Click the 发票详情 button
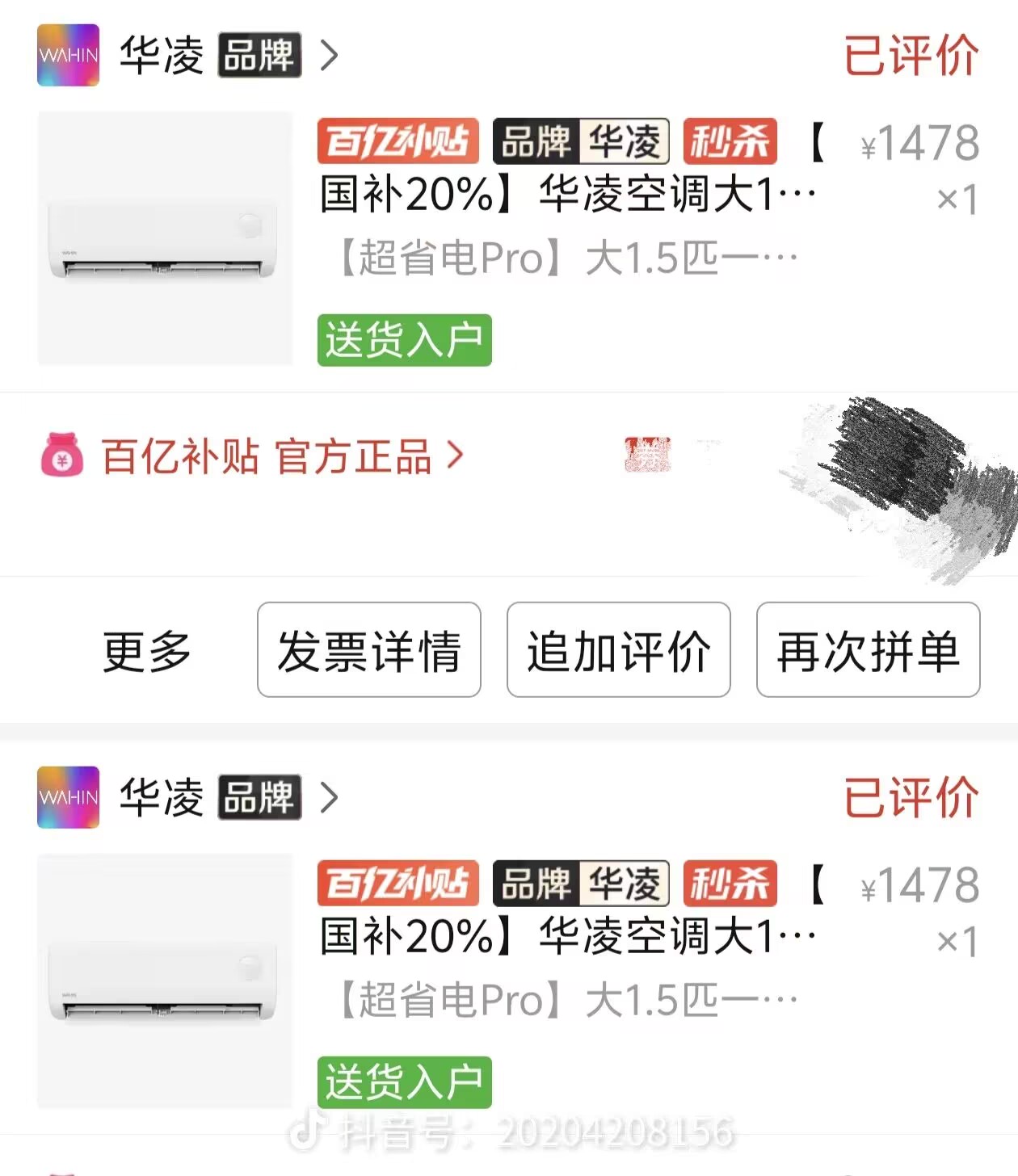The image size is (1018, 1176). 368,649
